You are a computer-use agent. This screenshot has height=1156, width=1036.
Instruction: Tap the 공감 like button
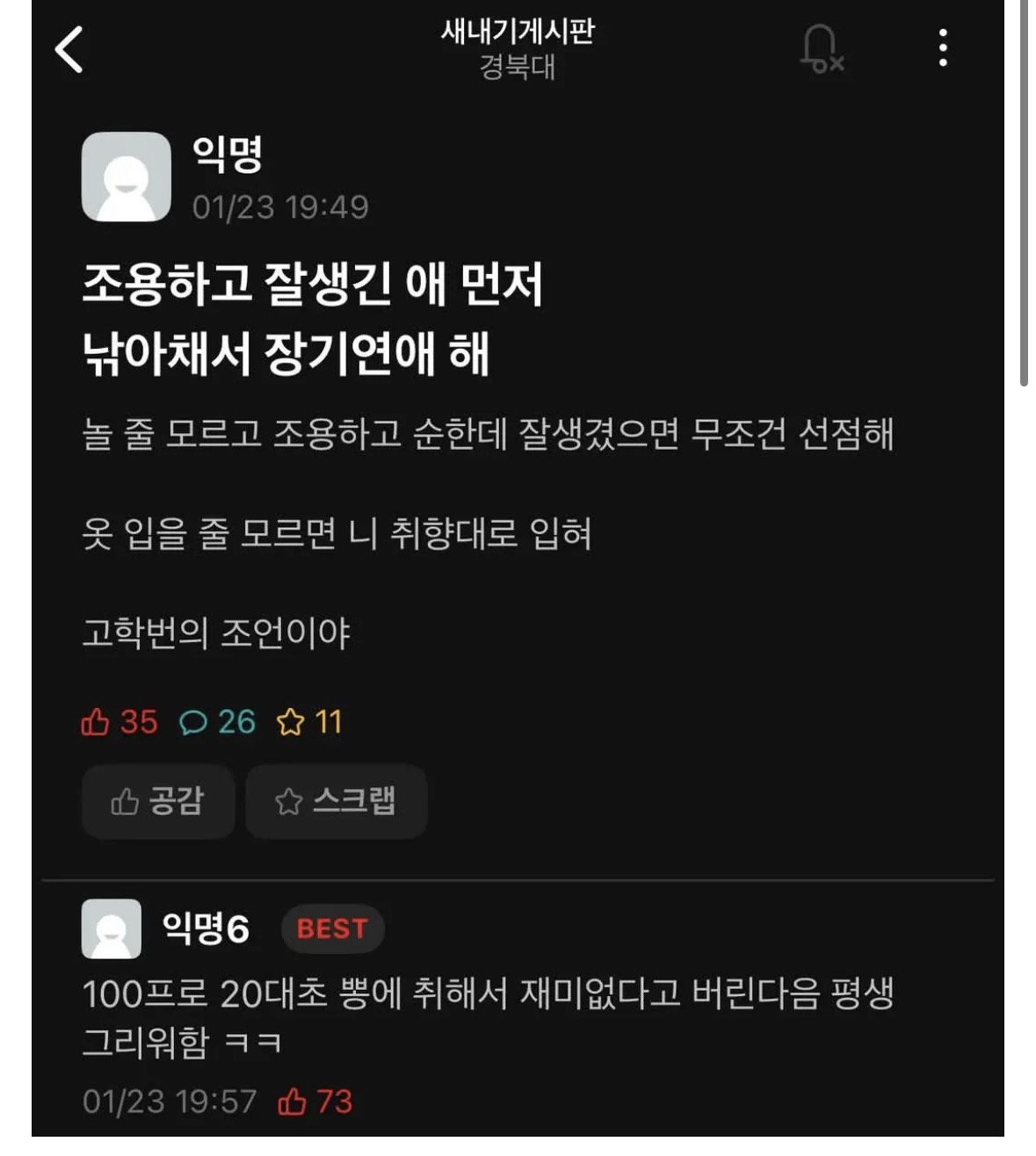pos(158,801)
